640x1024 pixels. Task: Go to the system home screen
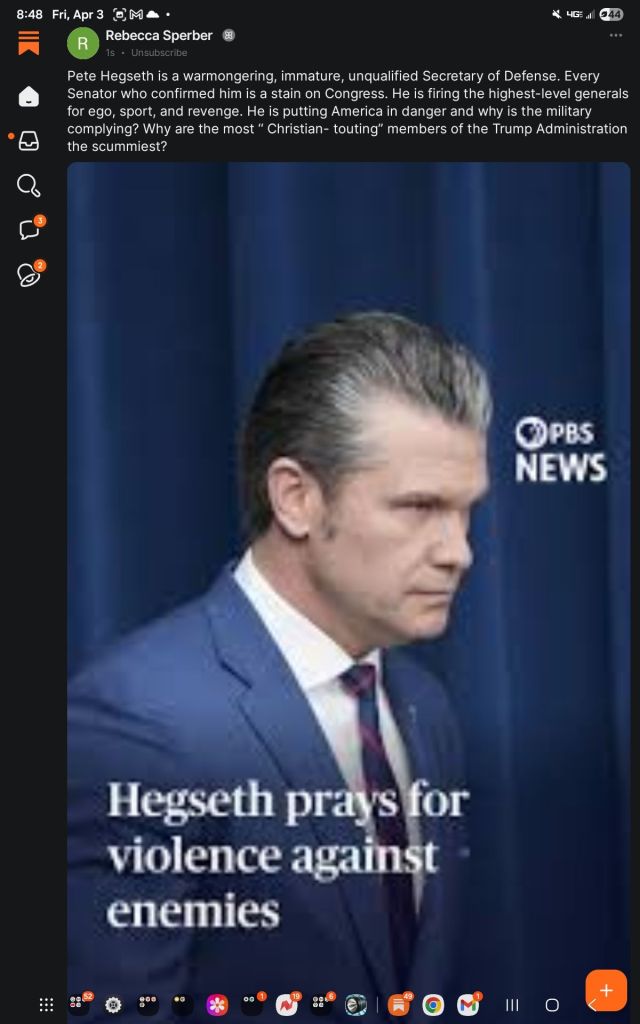click(552, 1005)
